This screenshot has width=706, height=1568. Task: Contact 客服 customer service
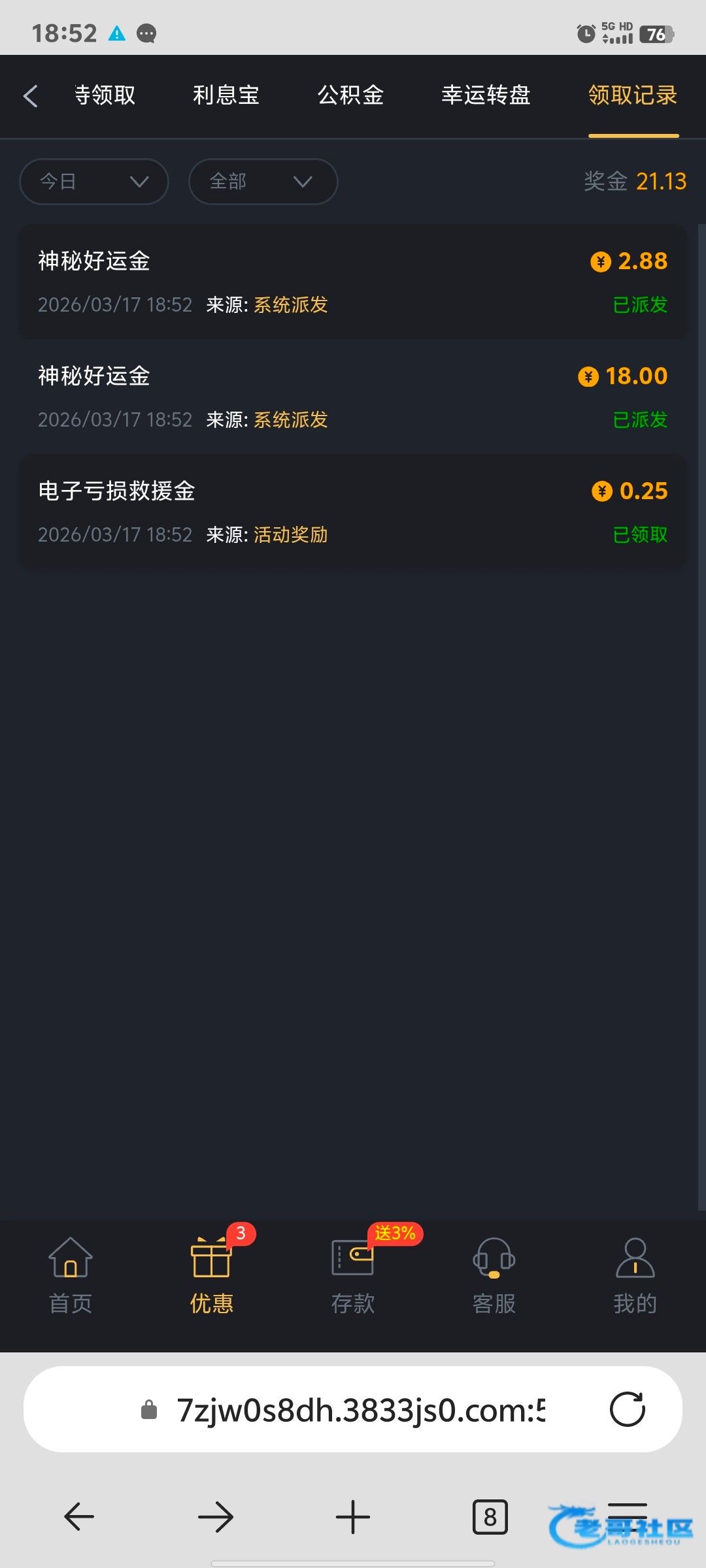494,1275
